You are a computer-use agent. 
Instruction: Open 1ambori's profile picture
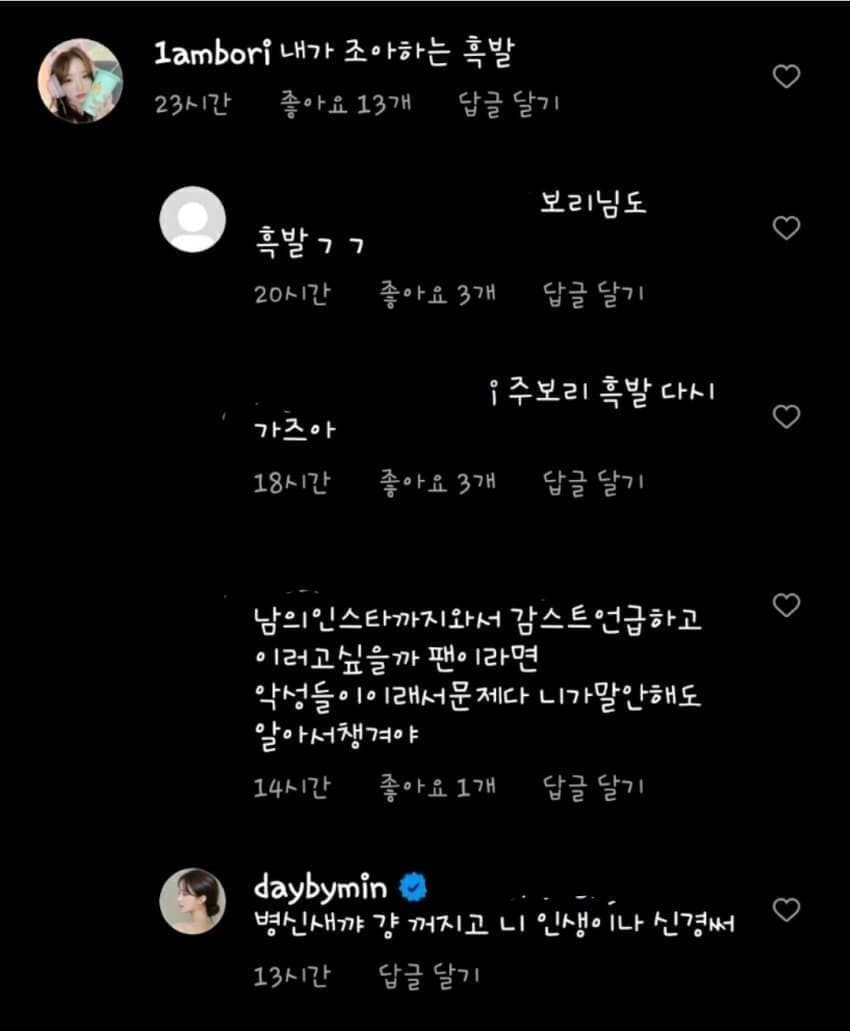(80, 81)
